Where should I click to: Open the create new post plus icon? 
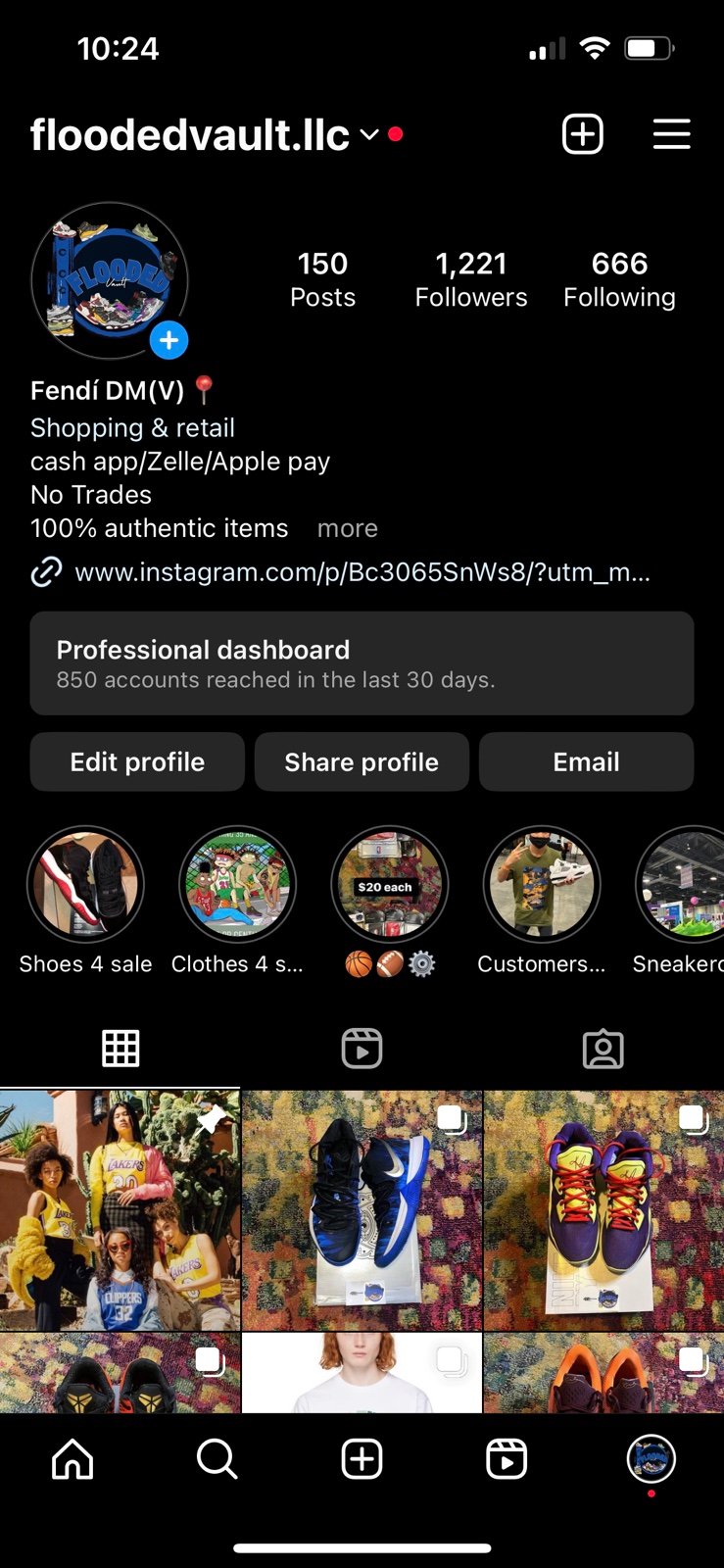point(582,134)
